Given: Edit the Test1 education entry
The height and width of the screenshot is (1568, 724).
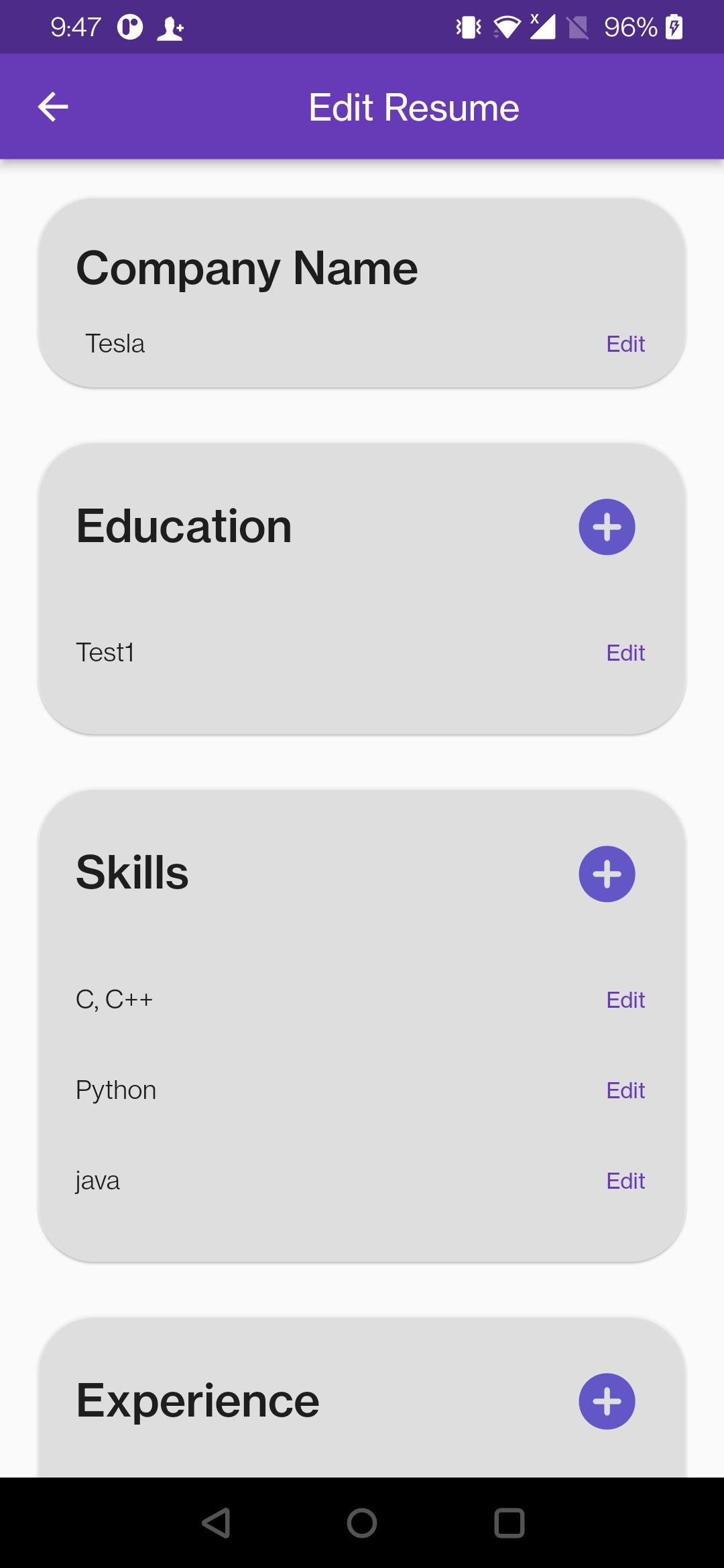Looking at the screenshot, I should (x=624, y=652).
